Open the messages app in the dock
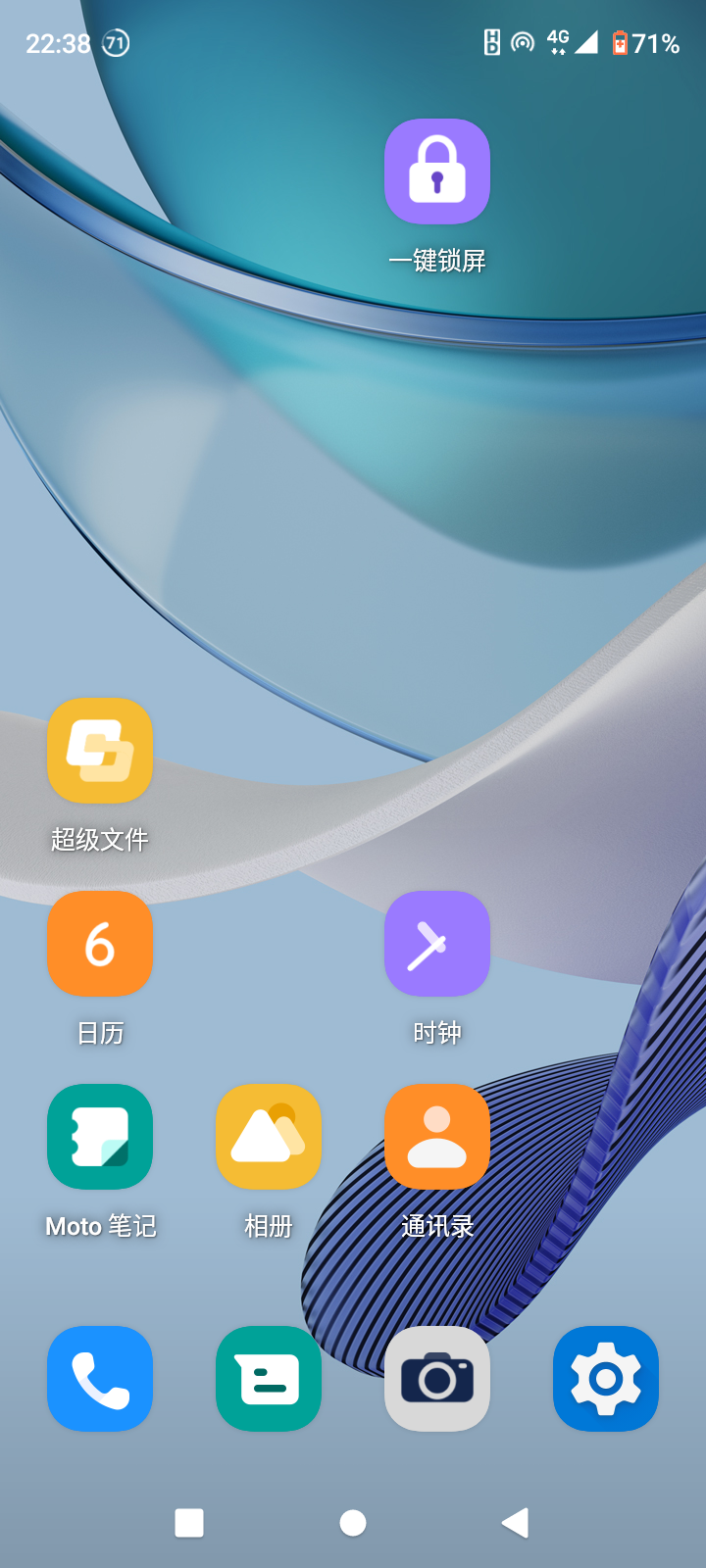Image resolution: width=706 pixels, height=1568 pixels. (x=269, y=1379)
